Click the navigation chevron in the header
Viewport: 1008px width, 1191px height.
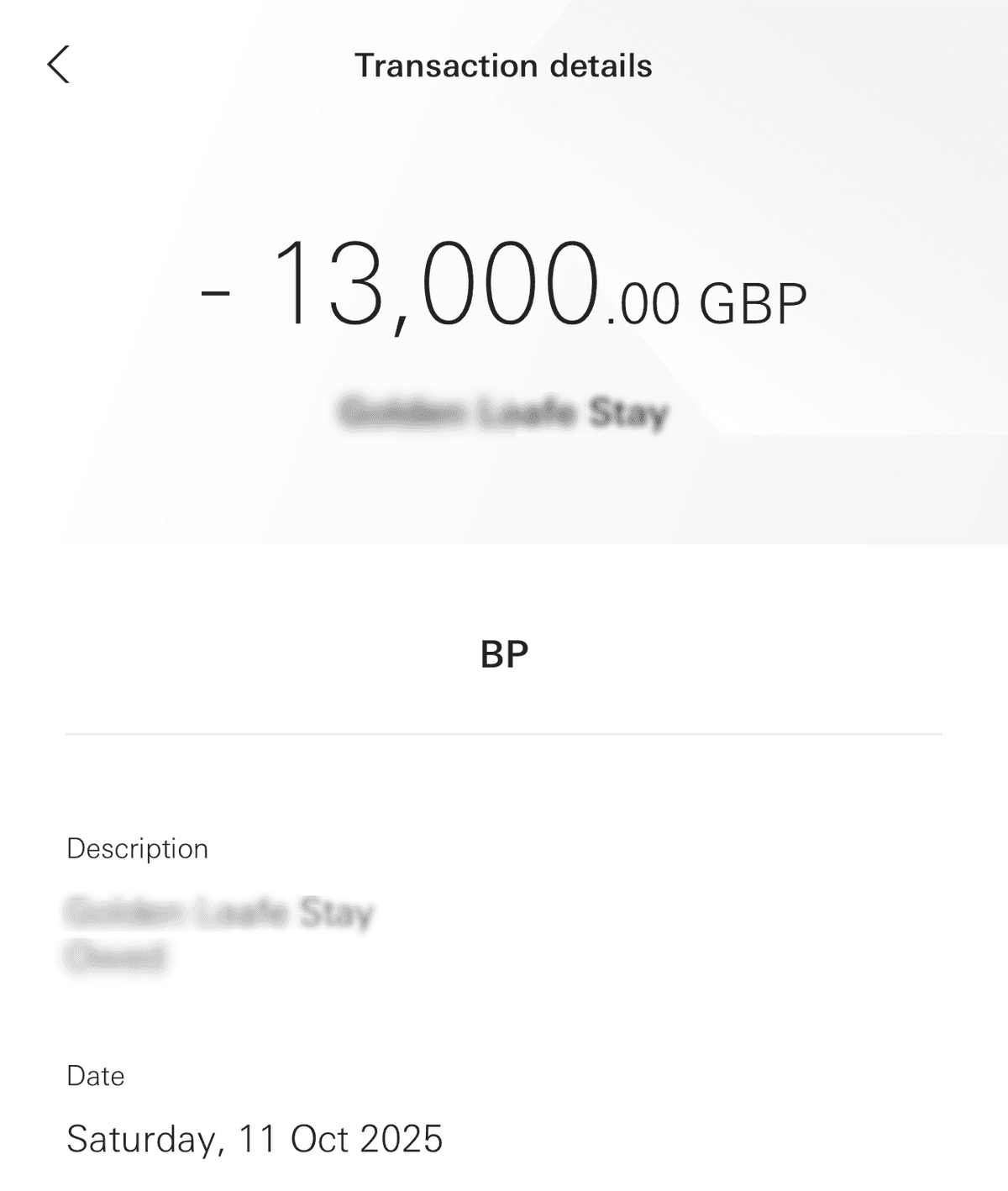(59, 65)
